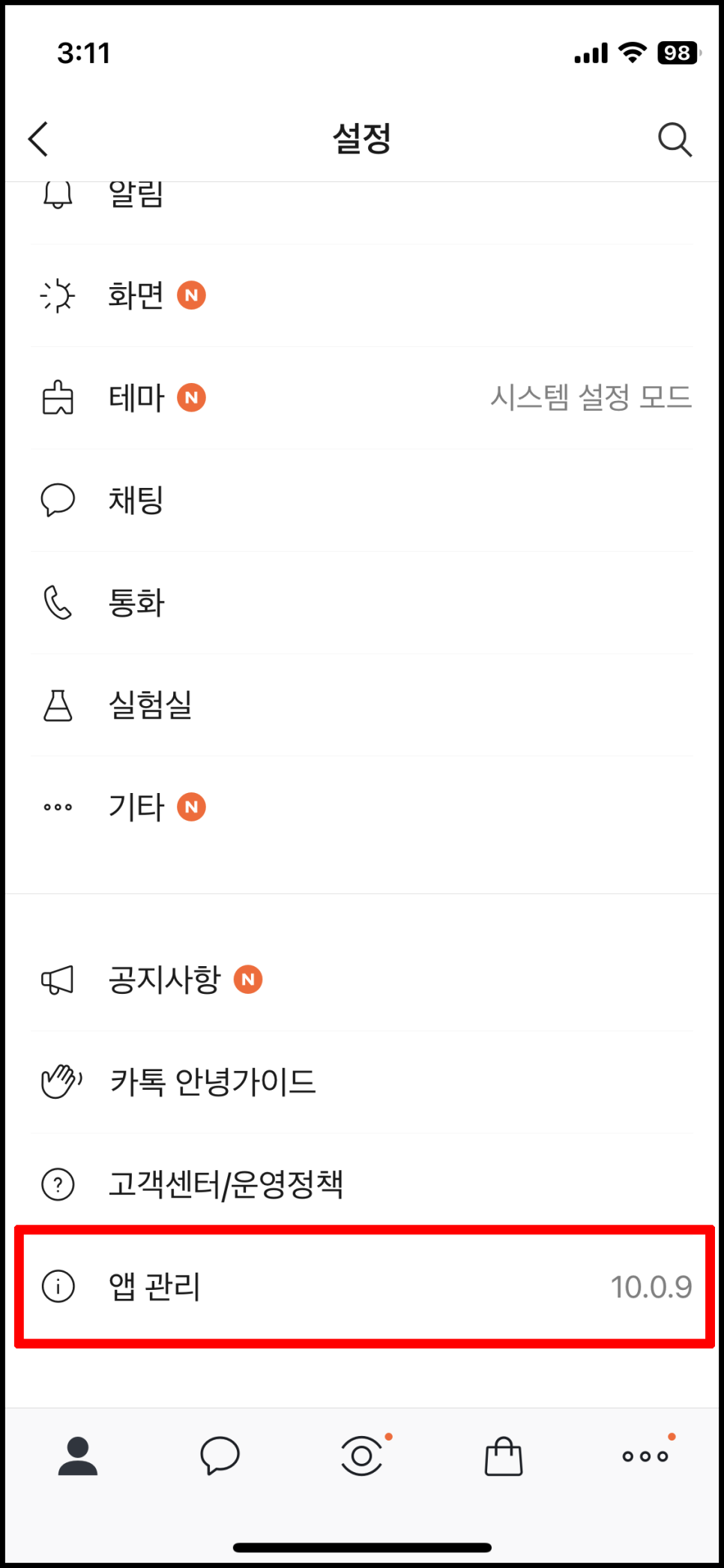The width and height of the screenshot is (724, 1568).
Task: Open the 통화 call settings
Action: point(362,603)
